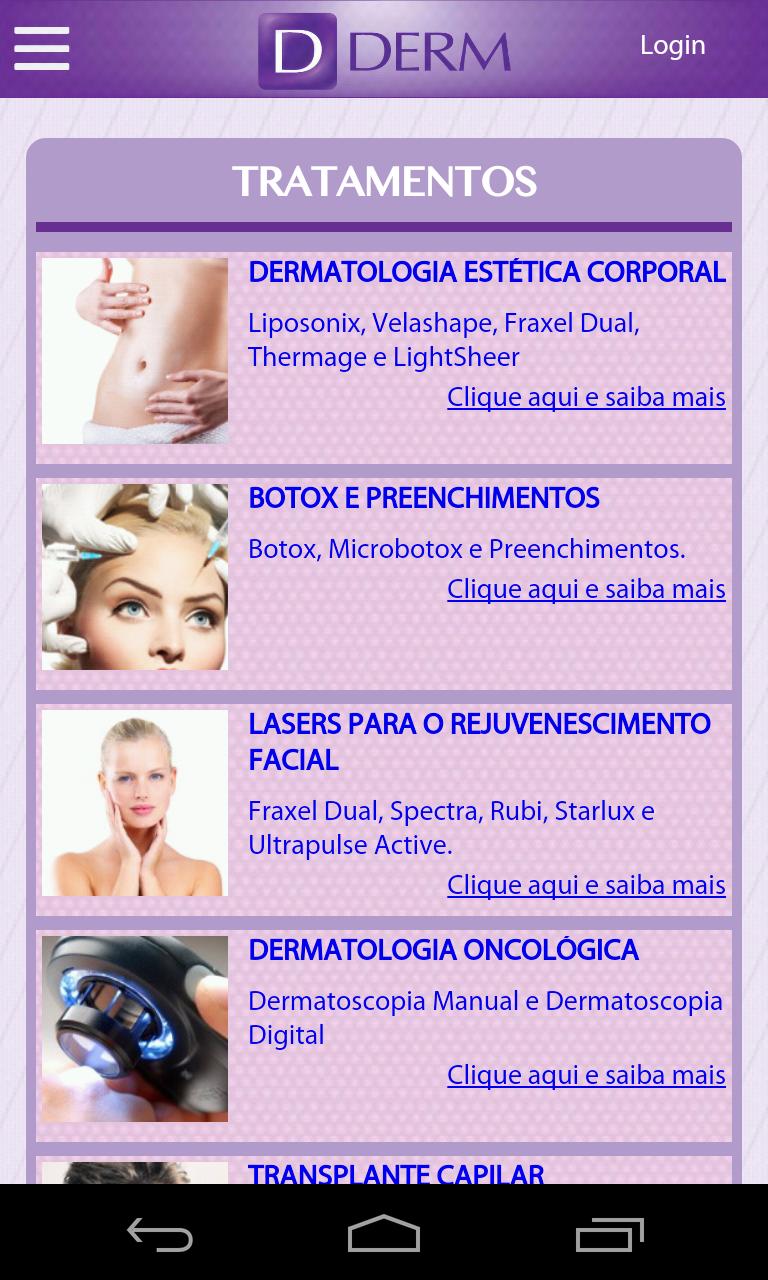Click the DERM logo in the header
768x1280 pixels.
[384, 48]
